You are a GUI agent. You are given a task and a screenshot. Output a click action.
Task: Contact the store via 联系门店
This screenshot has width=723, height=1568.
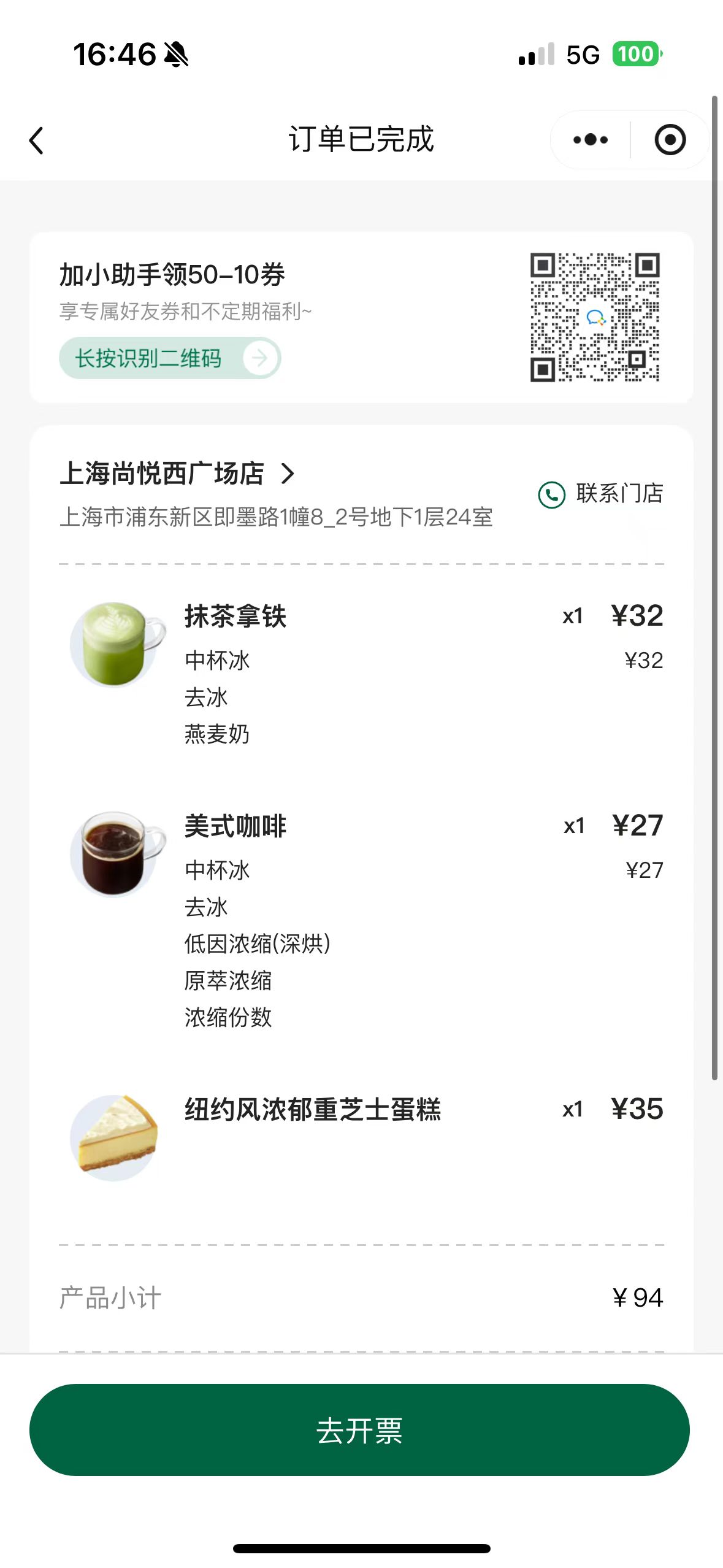[x=600, y=494]
